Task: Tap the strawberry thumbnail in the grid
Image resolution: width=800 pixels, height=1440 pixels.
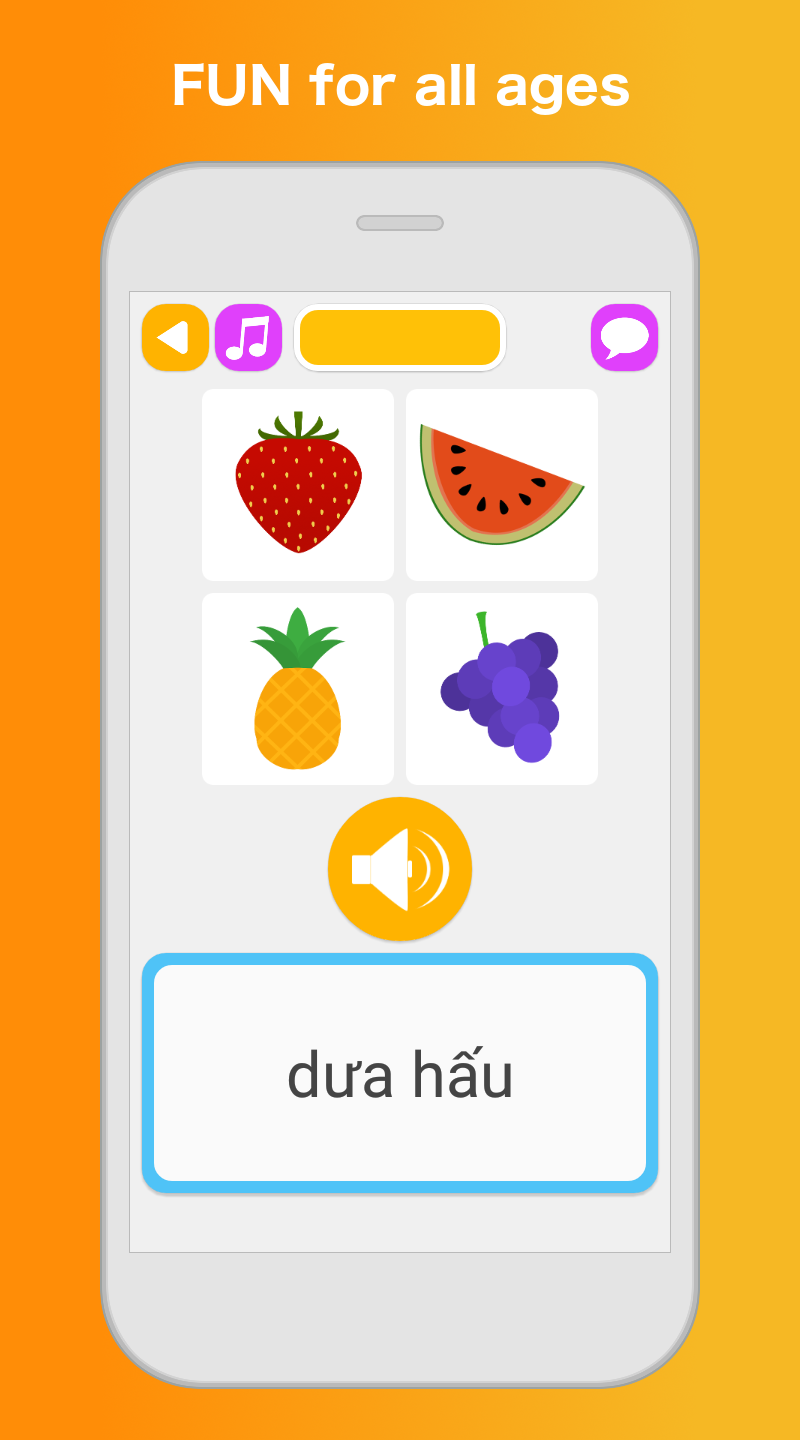Action: (297, 484)
